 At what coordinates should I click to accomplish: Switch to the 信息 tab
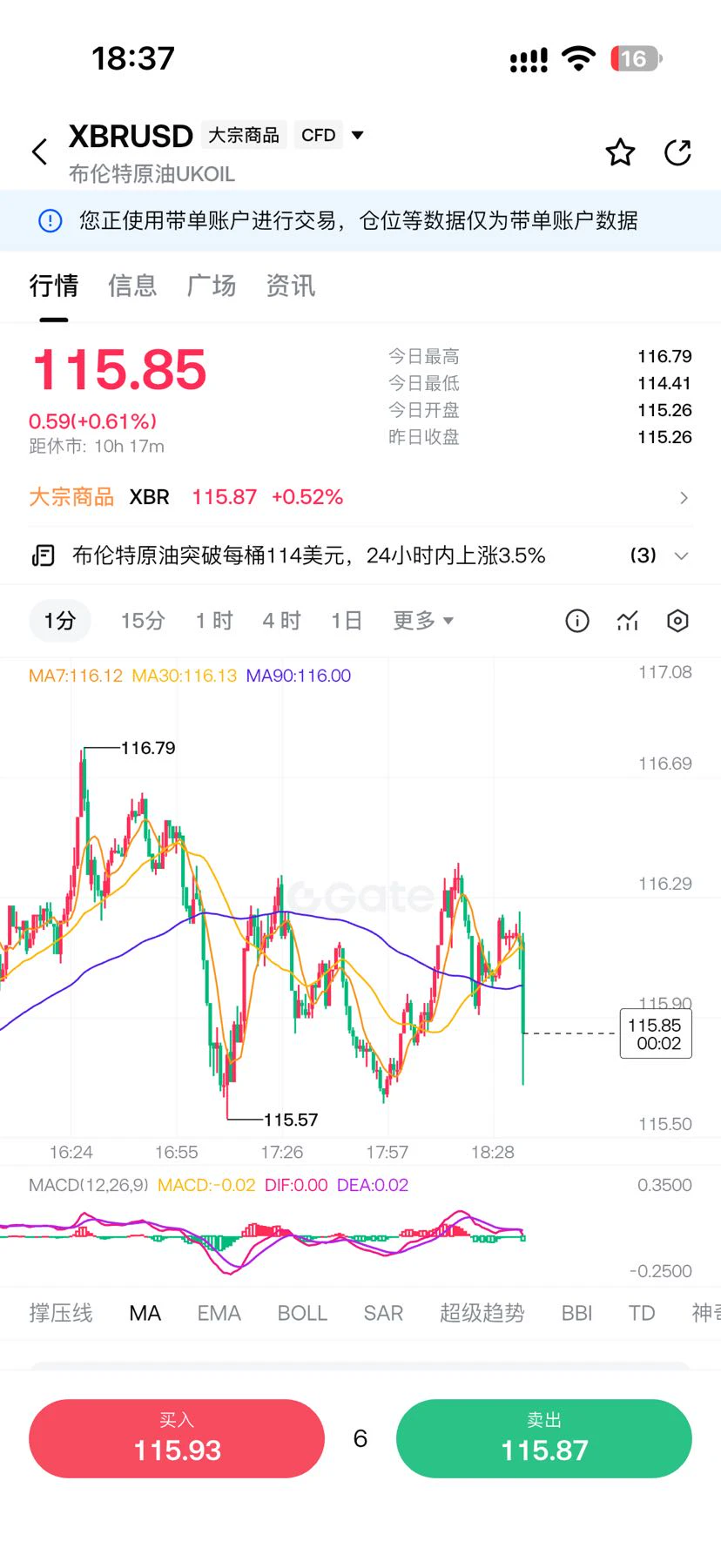point(132,286)
